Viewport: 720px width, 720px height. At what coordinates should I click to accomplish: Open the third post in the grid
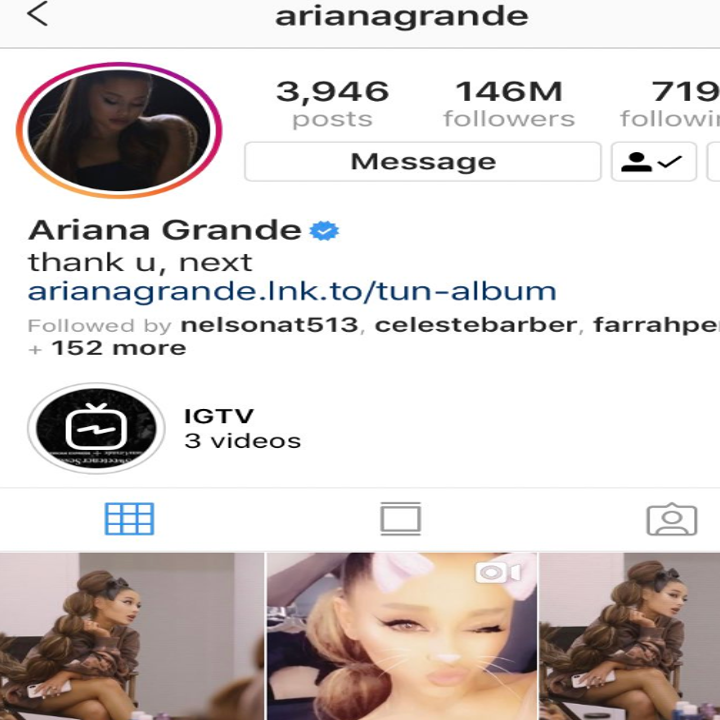630,636
